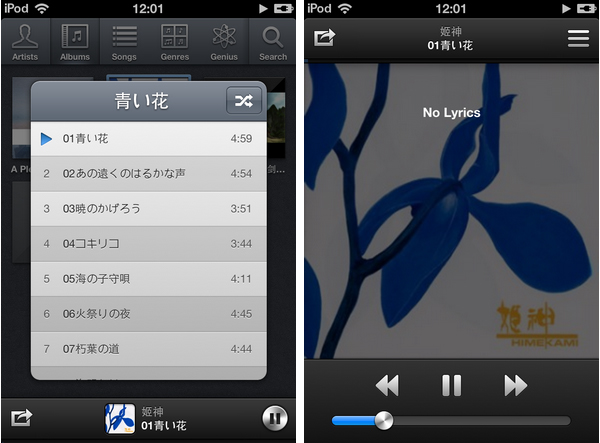This screenshot has height=443, width=600.
Task: Play track 07朽葉の道
Action: pos(148,348)
